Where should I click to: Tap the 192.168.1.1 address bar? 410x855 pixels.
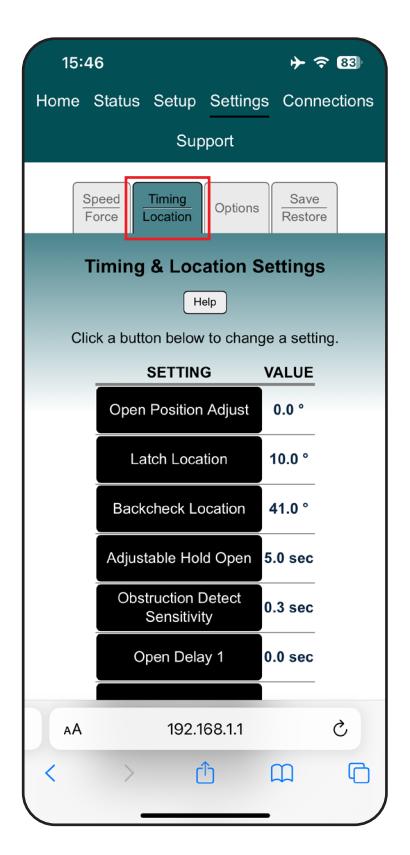pos(205,729)
